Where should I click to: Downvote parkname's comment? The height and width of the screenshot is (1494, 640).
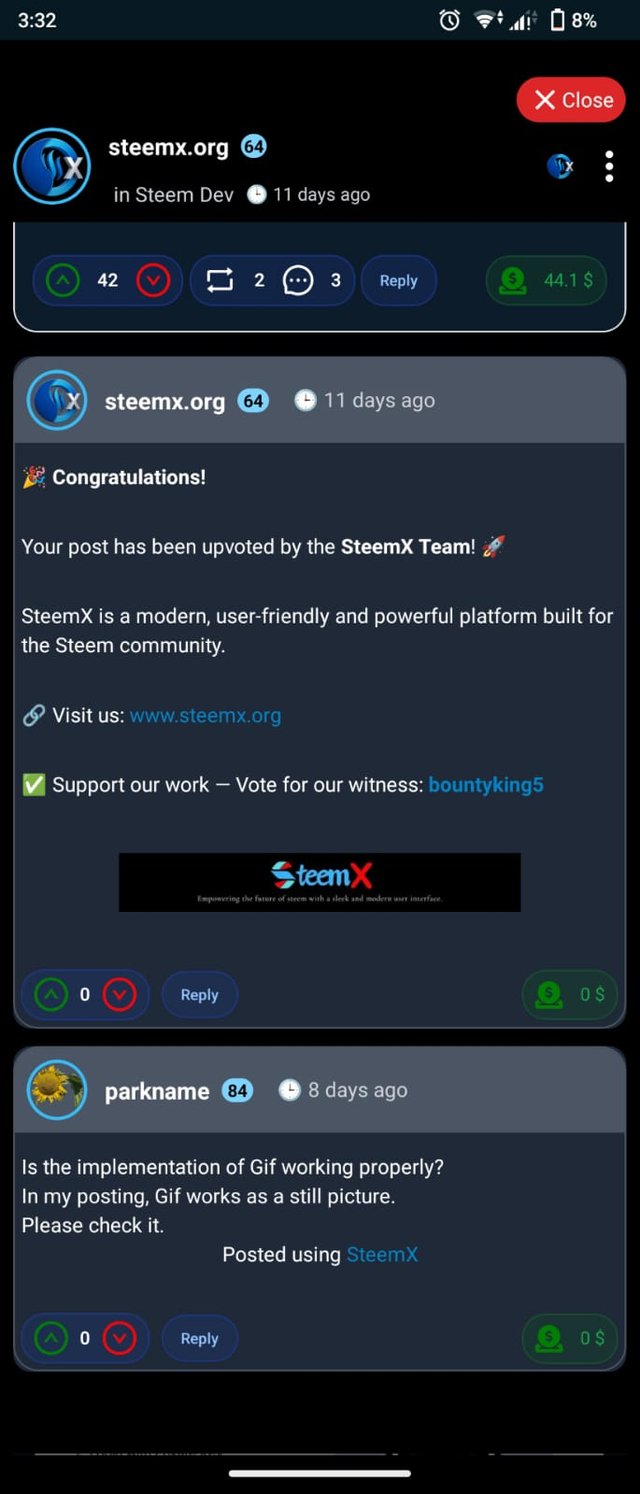click(119, 1339)
